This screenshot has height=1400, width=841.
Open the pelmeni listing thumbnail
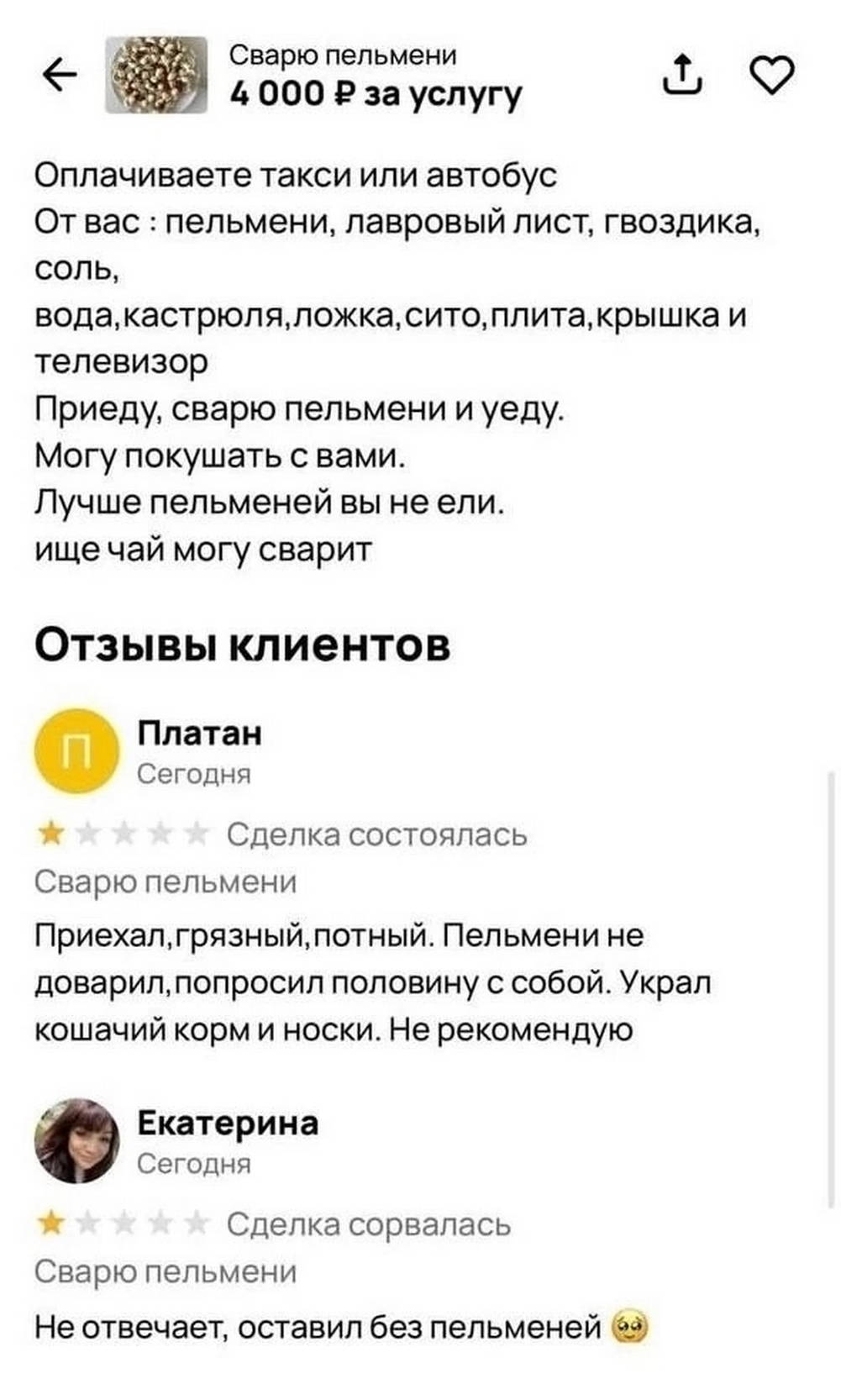pos(156,75)
